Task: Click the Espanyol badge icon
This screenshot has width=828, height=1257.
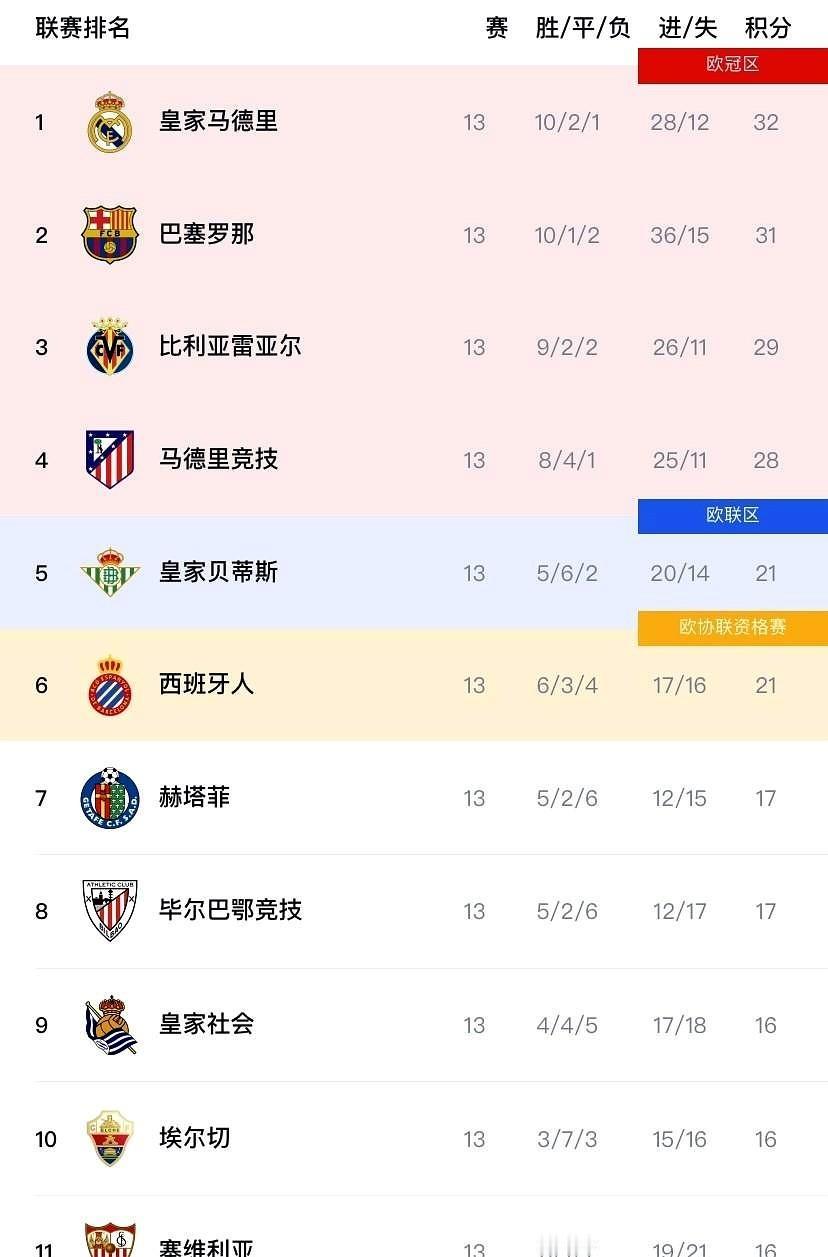Action: (110, 685)
